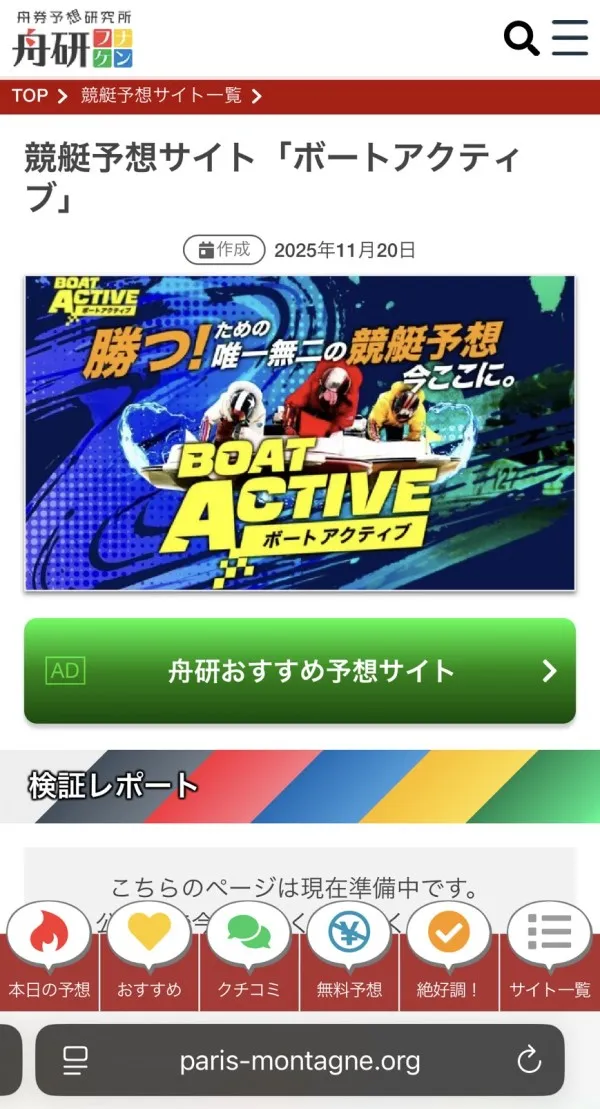Open the クチコミ tab
Image resolution: width=600 pixels, height=1109 pixels.
pos(249,960)
